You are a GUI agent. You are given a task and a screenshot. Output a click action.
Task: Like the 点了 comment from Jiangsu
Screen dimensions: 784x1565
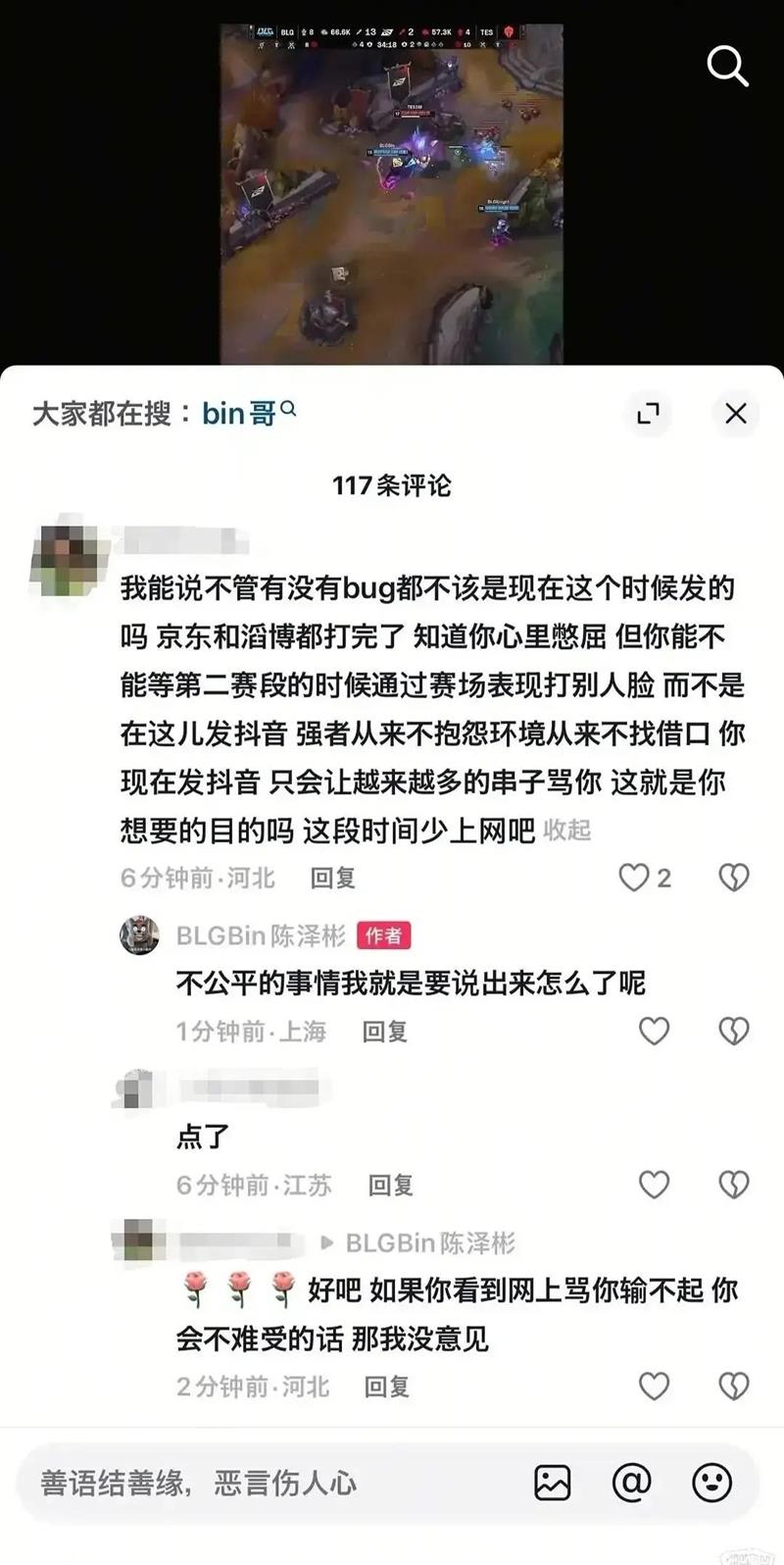654,1186
